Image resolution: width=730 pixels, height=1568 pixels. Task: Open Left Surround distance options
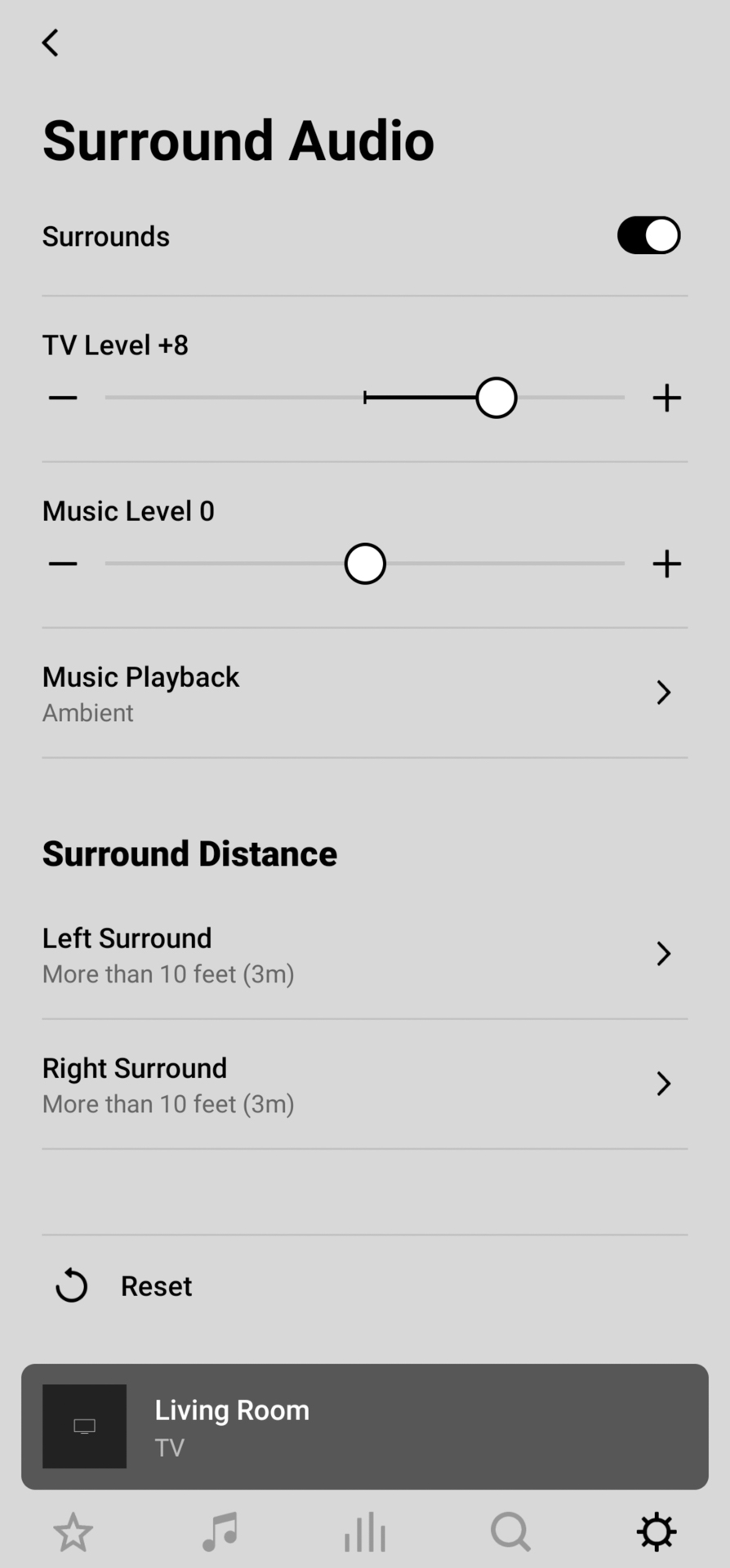pyautogui.click(x=365, y=954)
